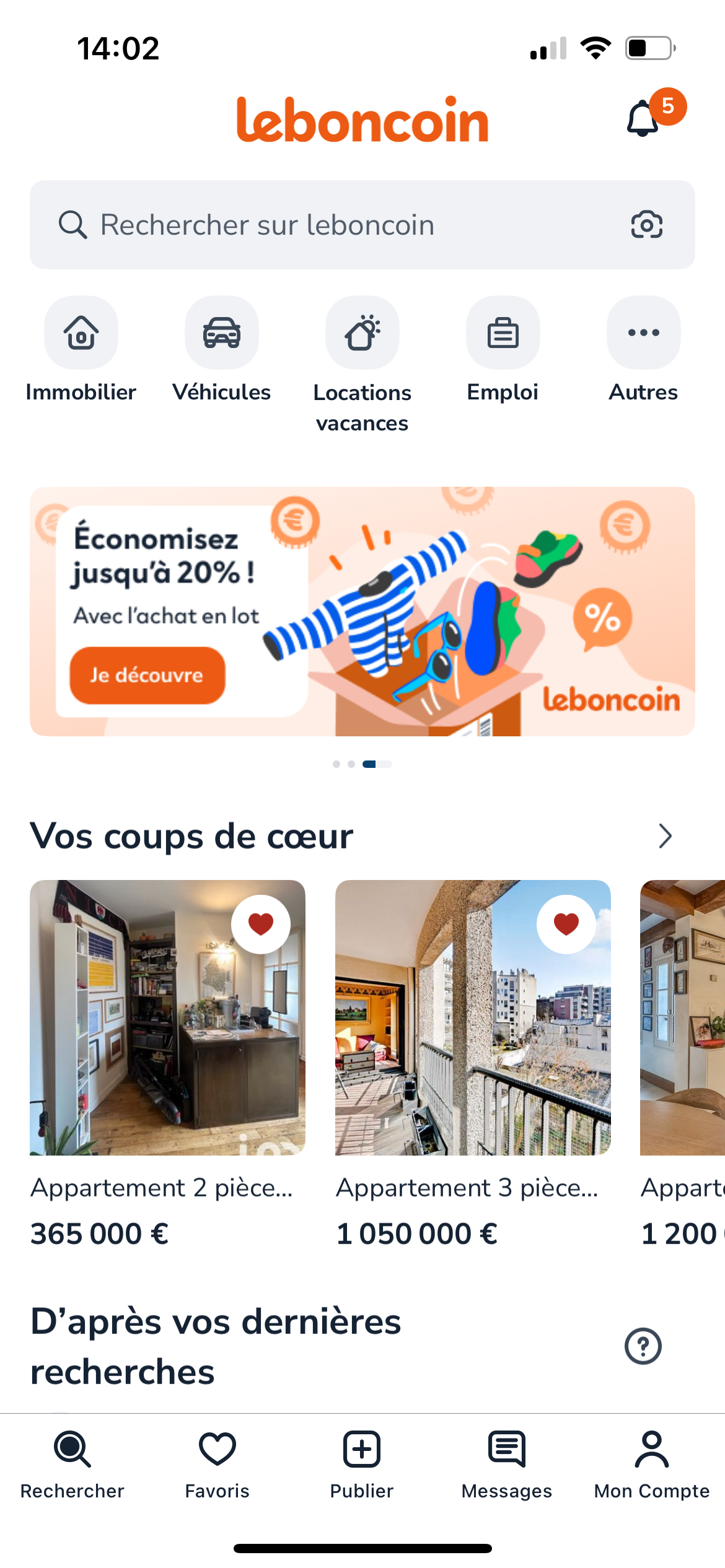Open the Publier tab
Screen dimensions: 725x1568
pos(362,1465)
